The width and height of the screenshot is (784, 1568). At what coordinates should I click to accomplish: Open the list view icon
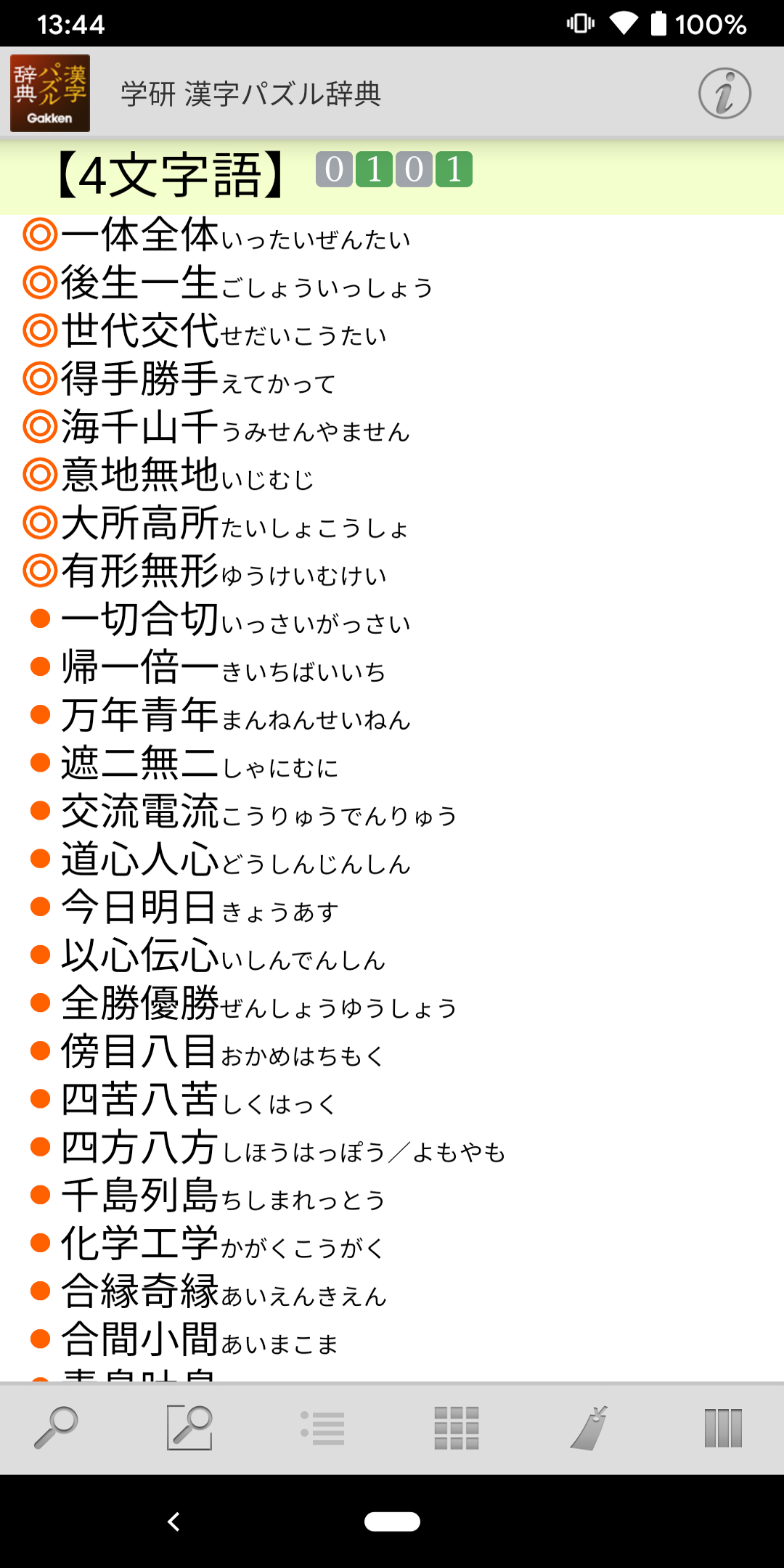point(323,1428)
